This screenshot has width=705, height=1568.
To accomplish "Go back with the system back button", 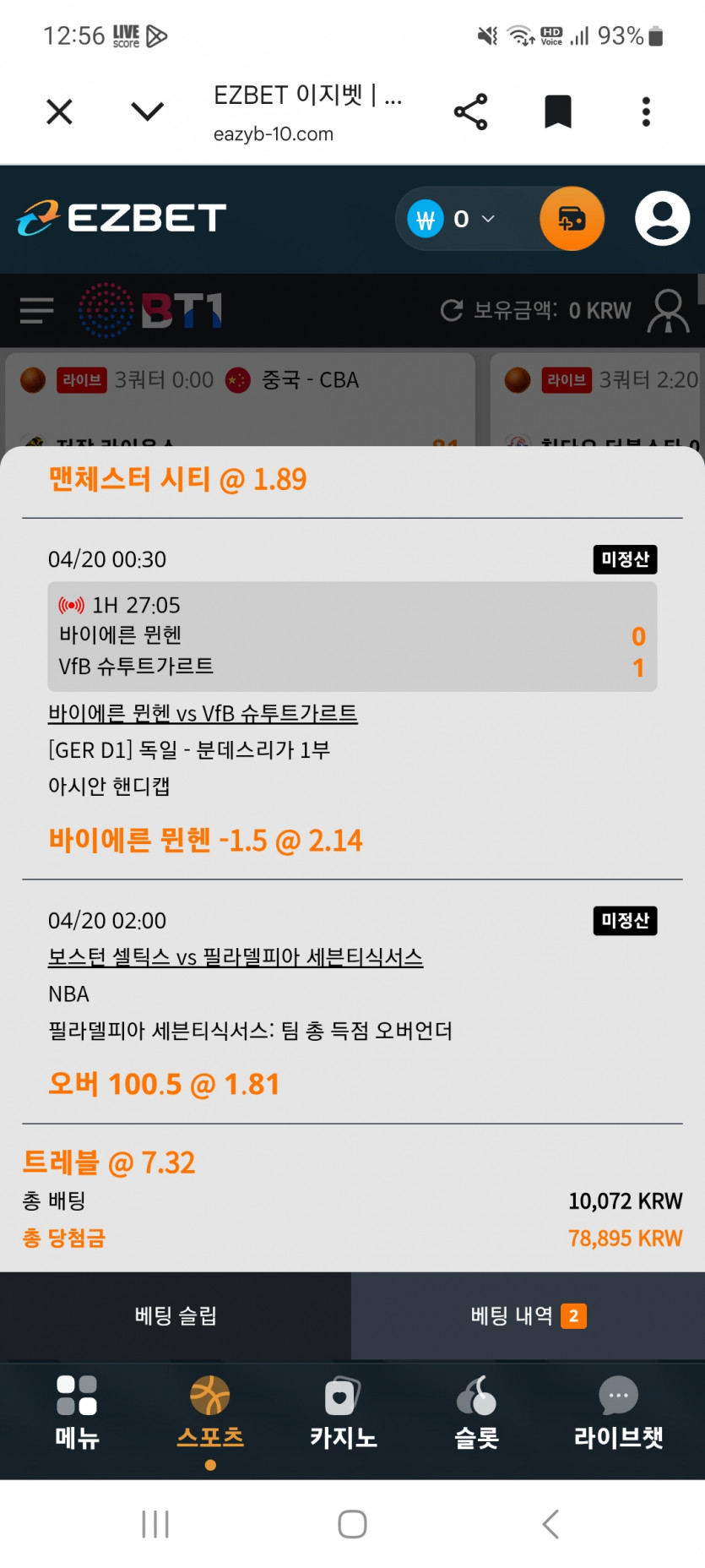I will tap(550, 1524).
